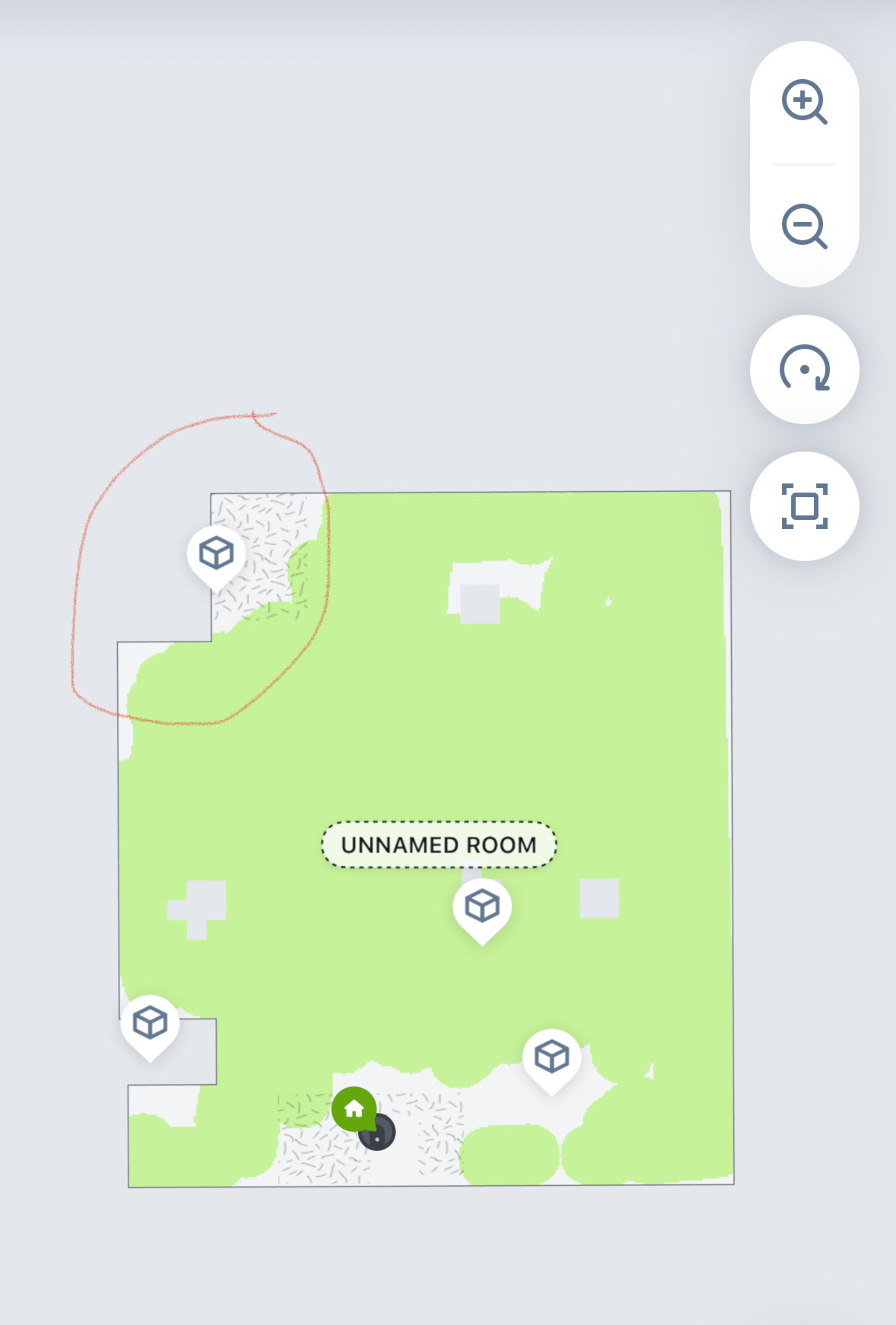Zoom out of the map
Image resolution: width=896 pixels, height=1325 pixels.
coord(804,226)
